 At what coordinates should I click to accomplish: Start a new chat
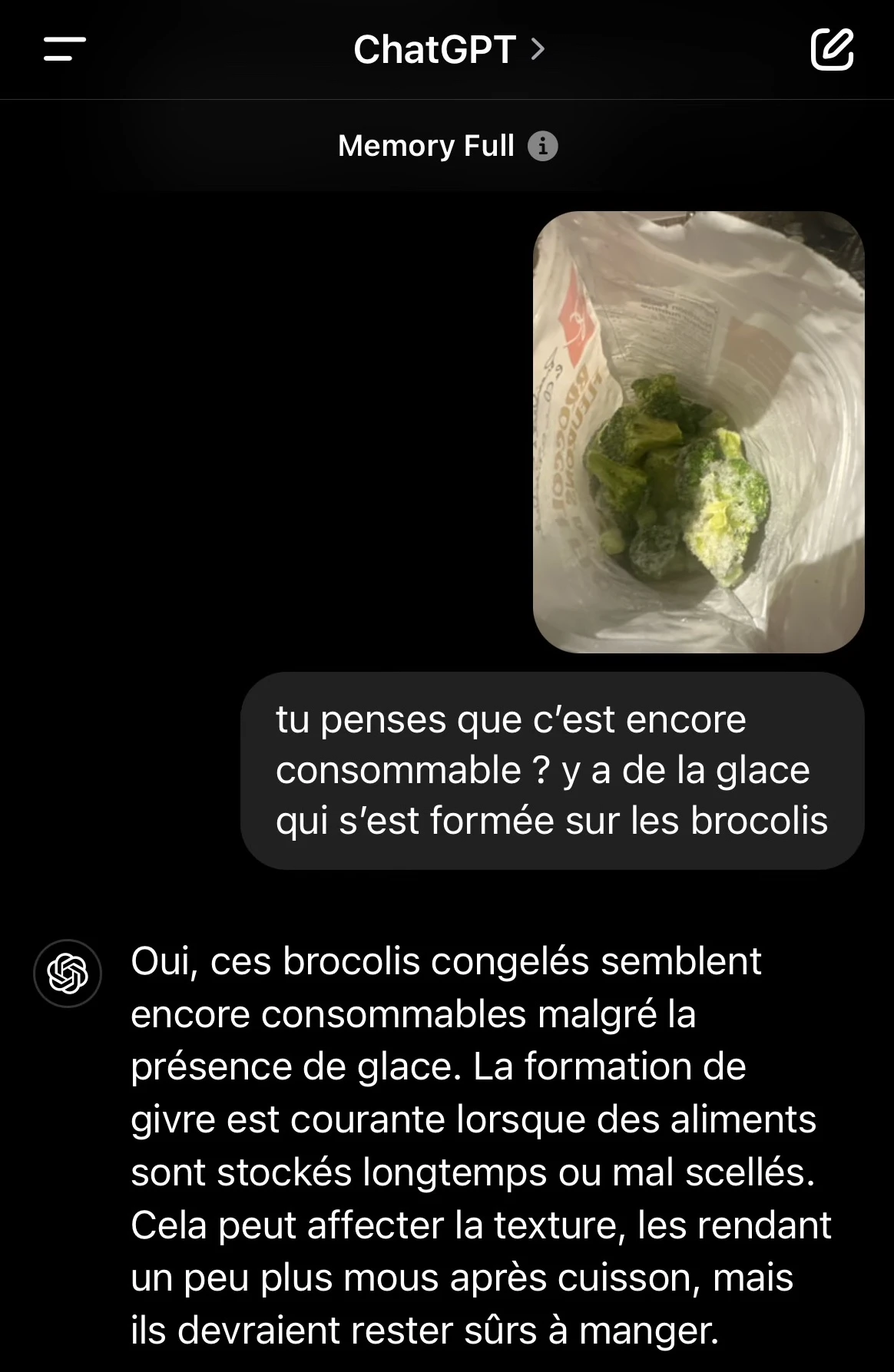(832, 49)
